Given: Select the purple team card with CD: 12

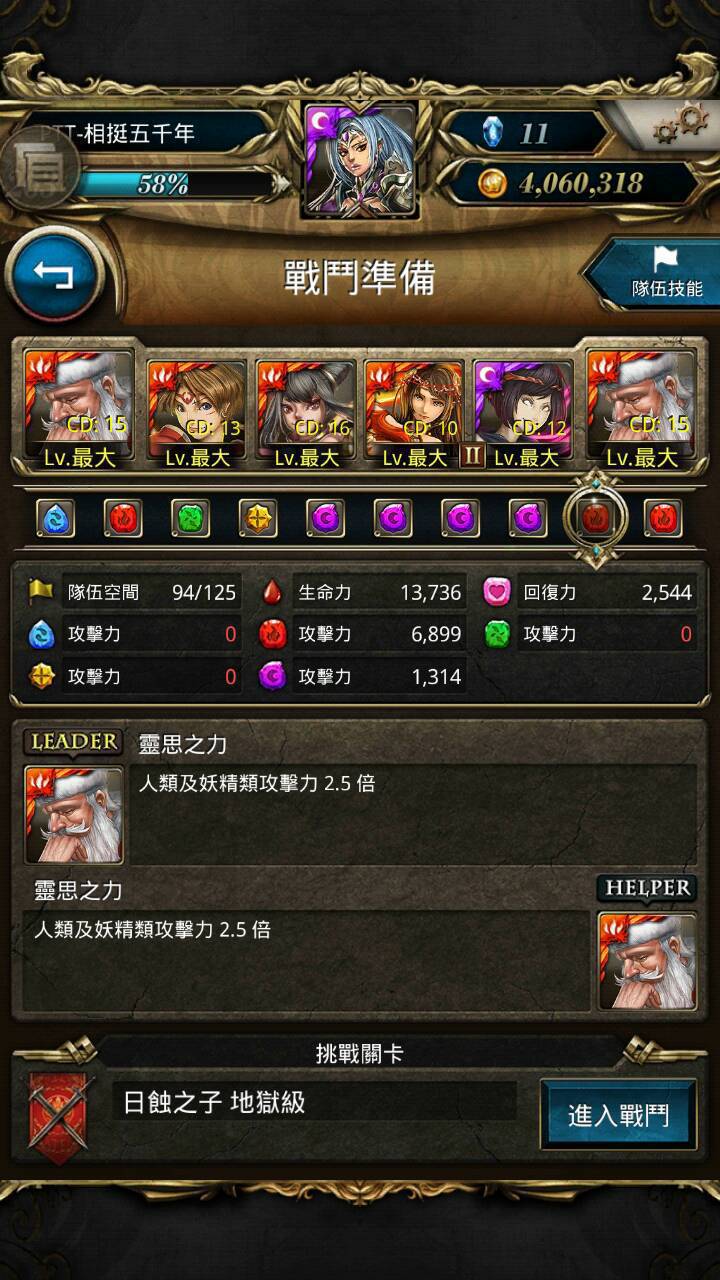Looking at the screenshot, I should pos(523,415).
